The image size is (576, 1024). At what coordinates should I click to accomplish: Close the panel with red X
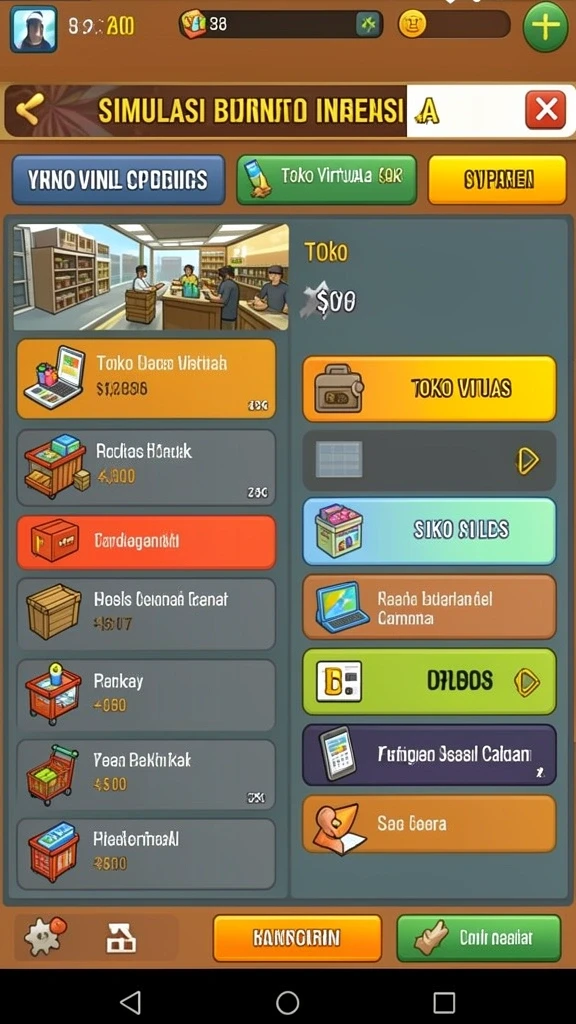click(545, 110)
